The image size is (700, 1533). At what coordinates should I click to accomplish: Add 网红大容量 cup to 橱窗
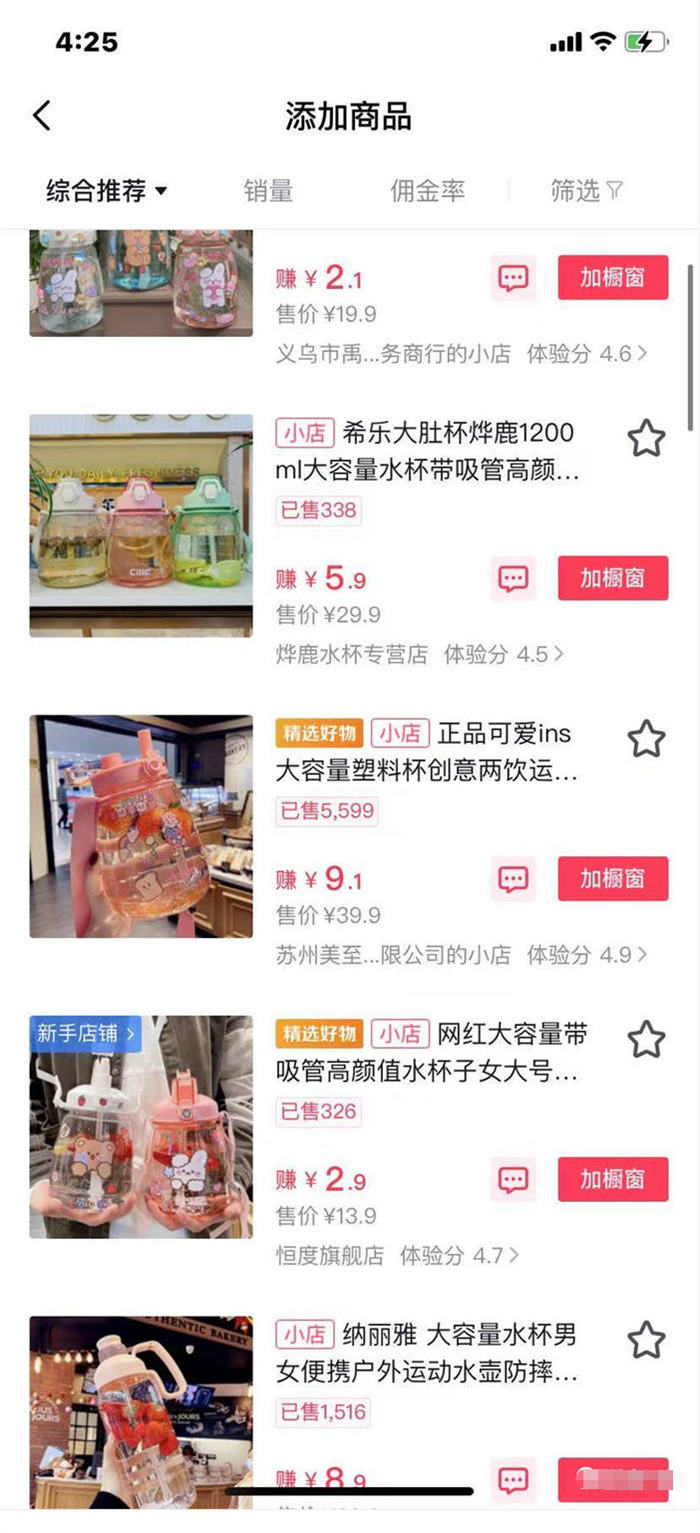pos(612,1179)
